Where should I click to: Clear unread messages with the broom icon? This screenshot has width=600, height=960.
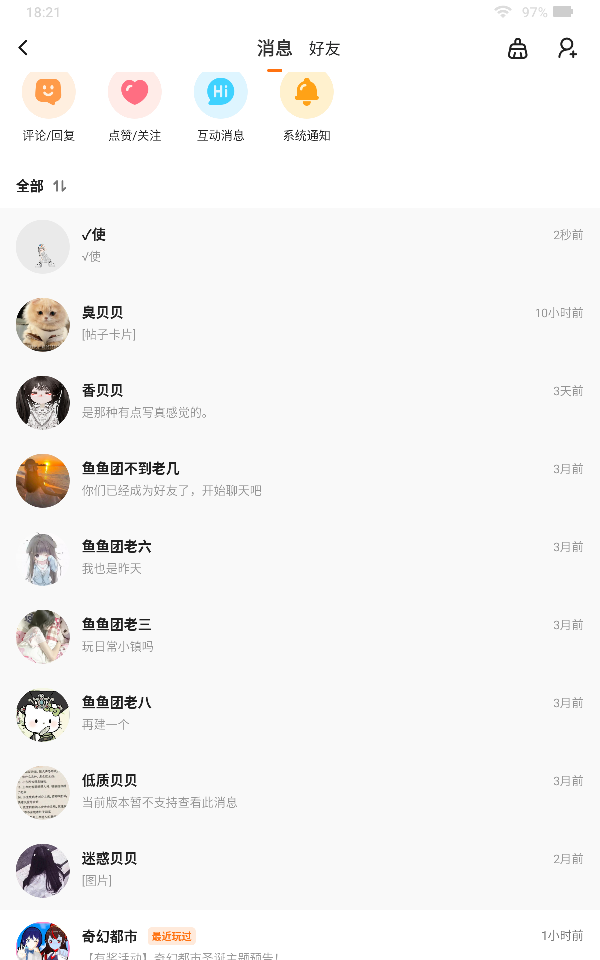click(x=517, y=48)
